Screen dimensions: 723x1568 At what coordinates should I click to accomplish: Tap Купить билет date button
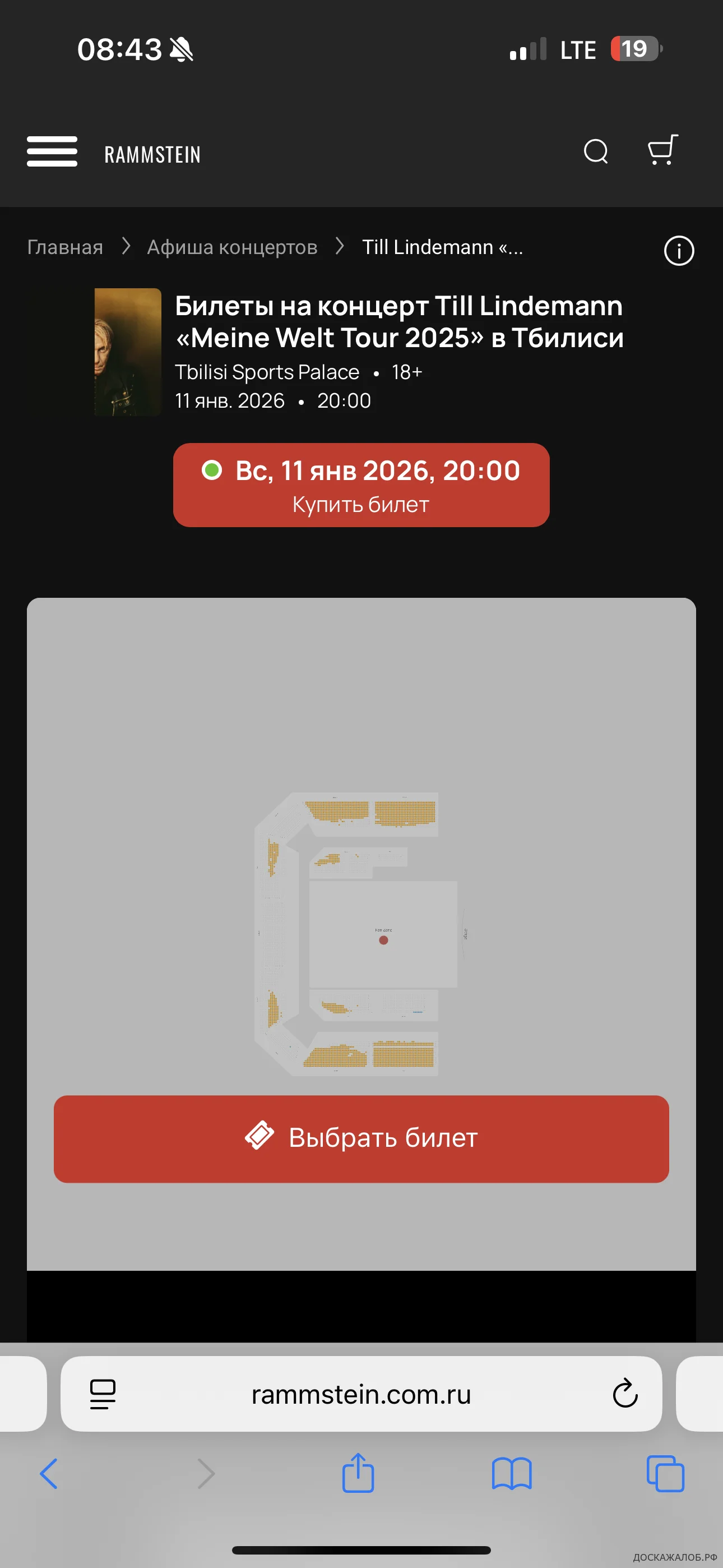(361, 485)
